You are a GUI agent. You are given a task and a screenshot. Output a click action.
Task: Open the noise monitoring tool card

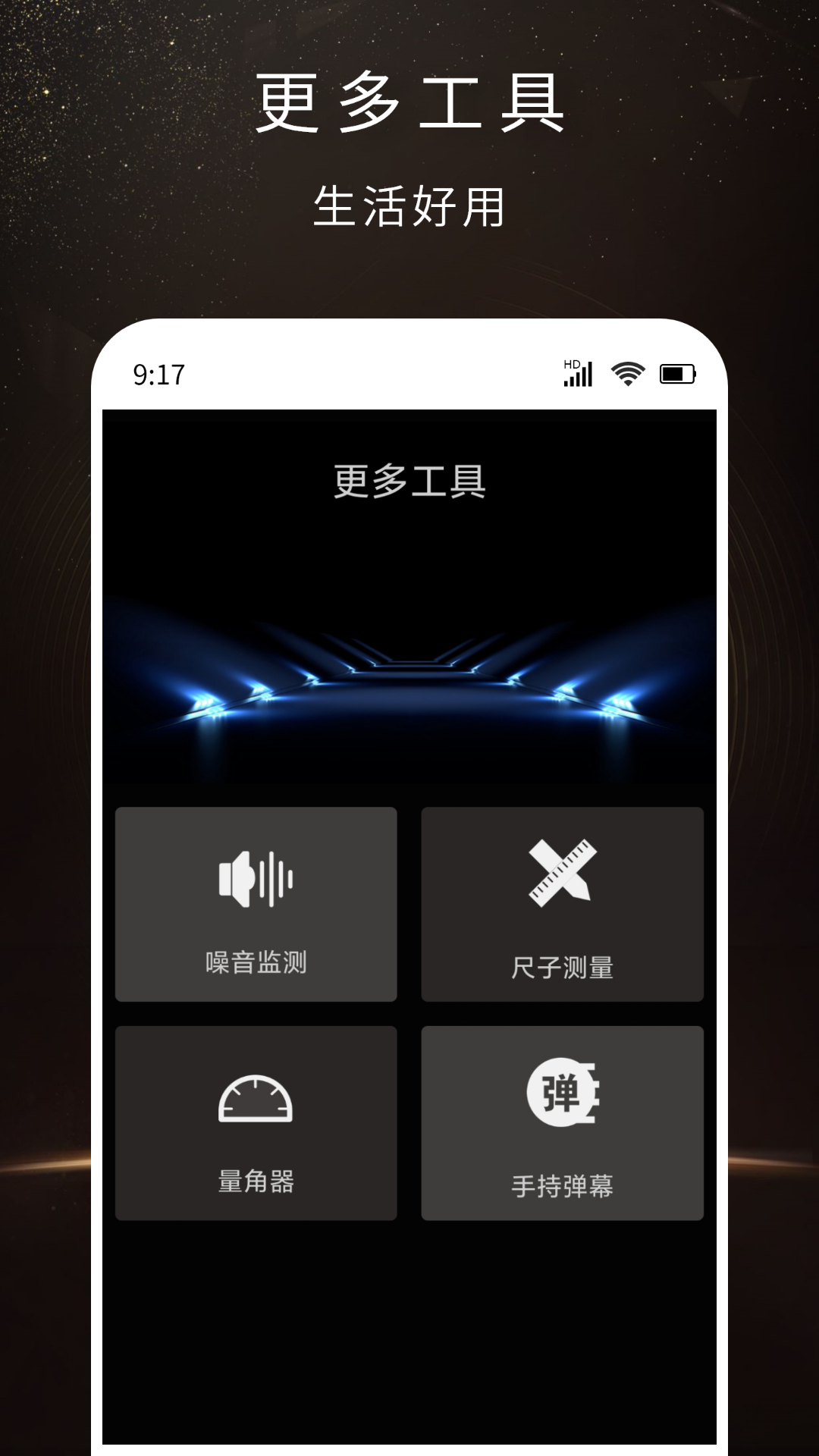pyautogui.click(x=256, y=906)
